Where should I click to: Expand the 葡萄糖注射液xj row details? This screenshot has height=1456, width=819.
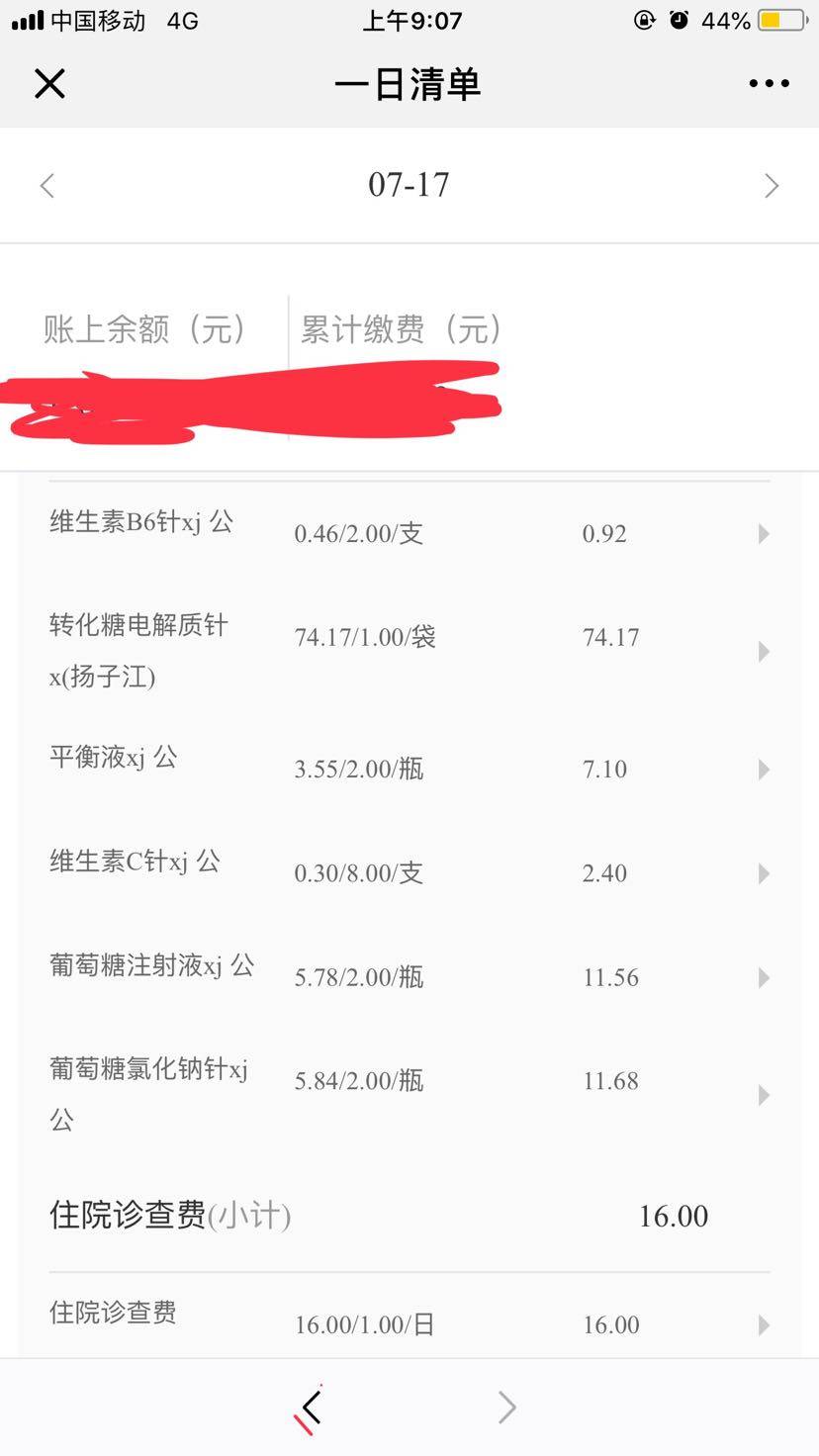763,977
